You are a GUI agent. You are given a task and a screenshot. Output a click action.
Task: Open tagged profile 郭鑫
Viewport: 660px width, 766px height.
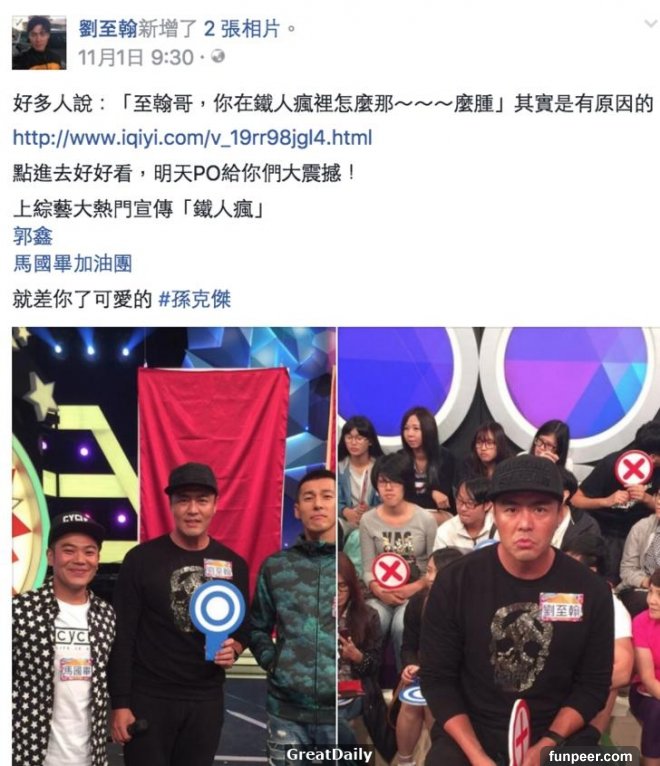coord(32,237)
